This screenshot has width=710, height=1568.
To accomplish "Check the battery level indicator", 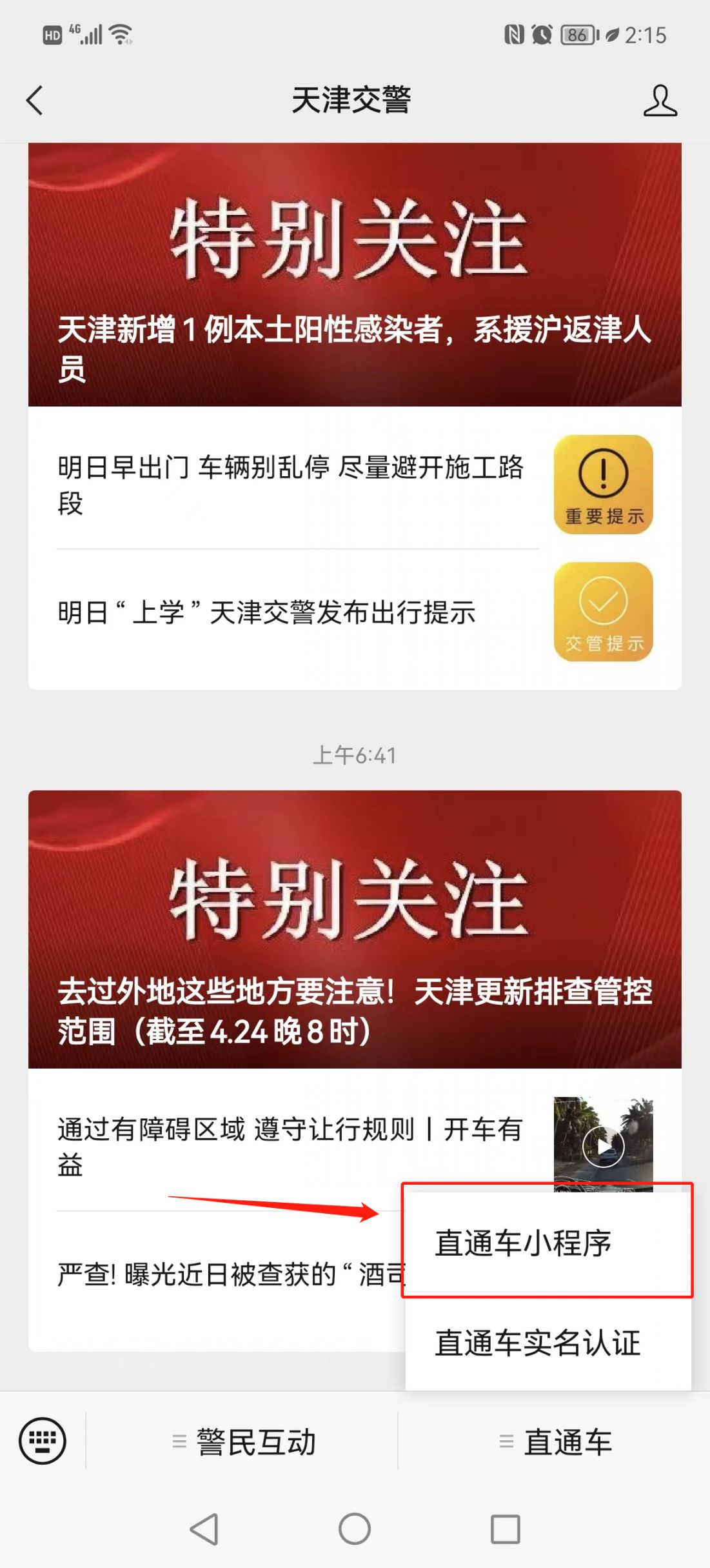I will click(x=576, y=35).
